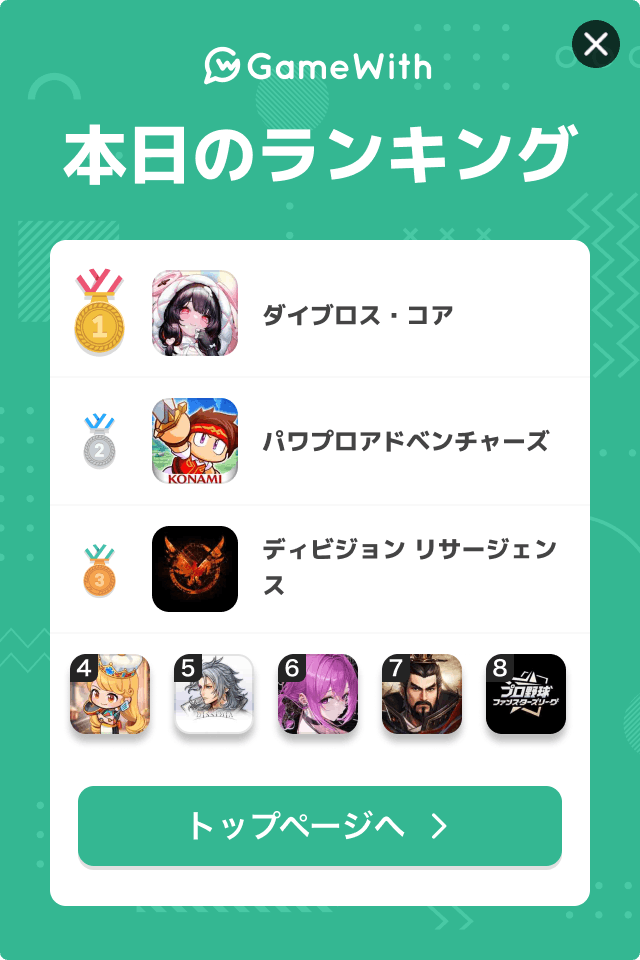This screenshot has width=640, height=960.
Task: Choose the game icon ranked 6
Action: (x=318, y=694)
